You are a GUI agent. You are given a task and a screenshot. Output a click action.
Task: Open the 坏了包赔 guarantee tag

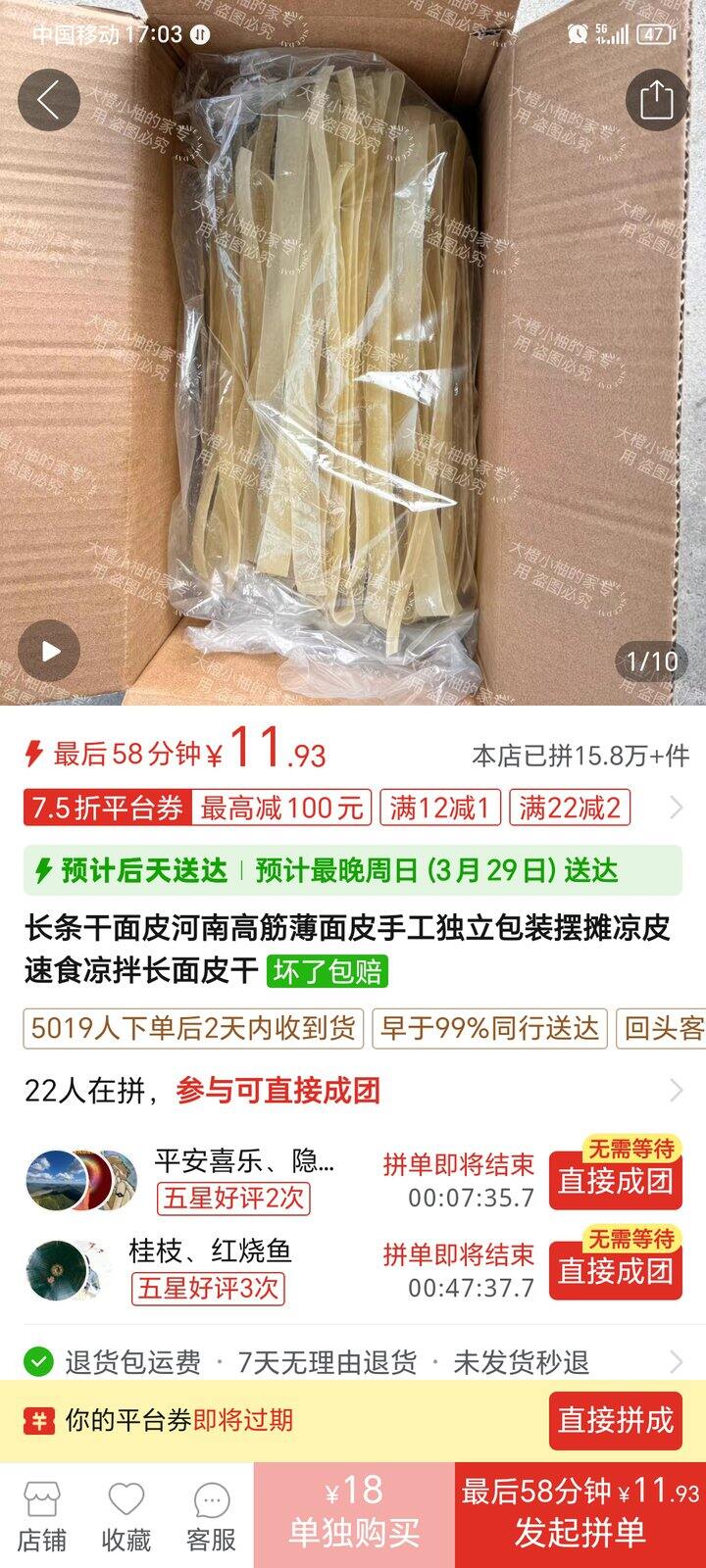328,971
